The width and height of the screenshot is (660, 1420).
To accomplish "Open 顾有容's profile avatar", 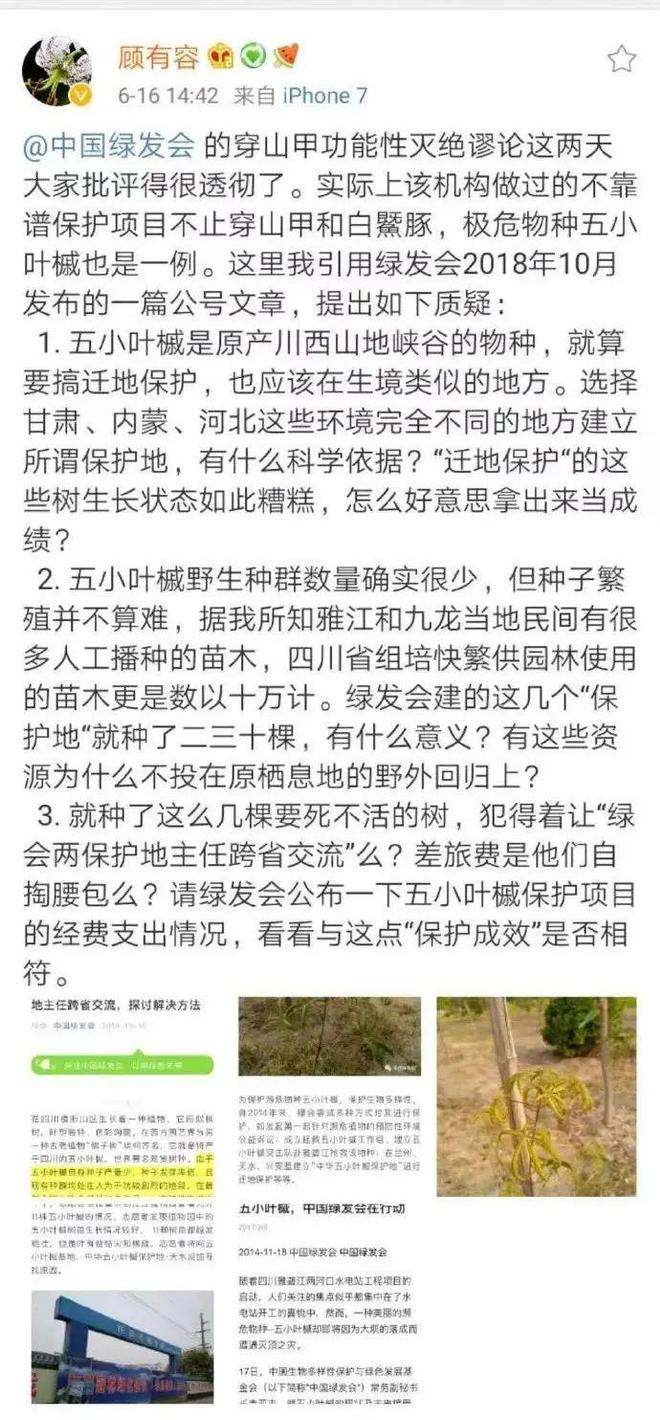I will [58, 73].
